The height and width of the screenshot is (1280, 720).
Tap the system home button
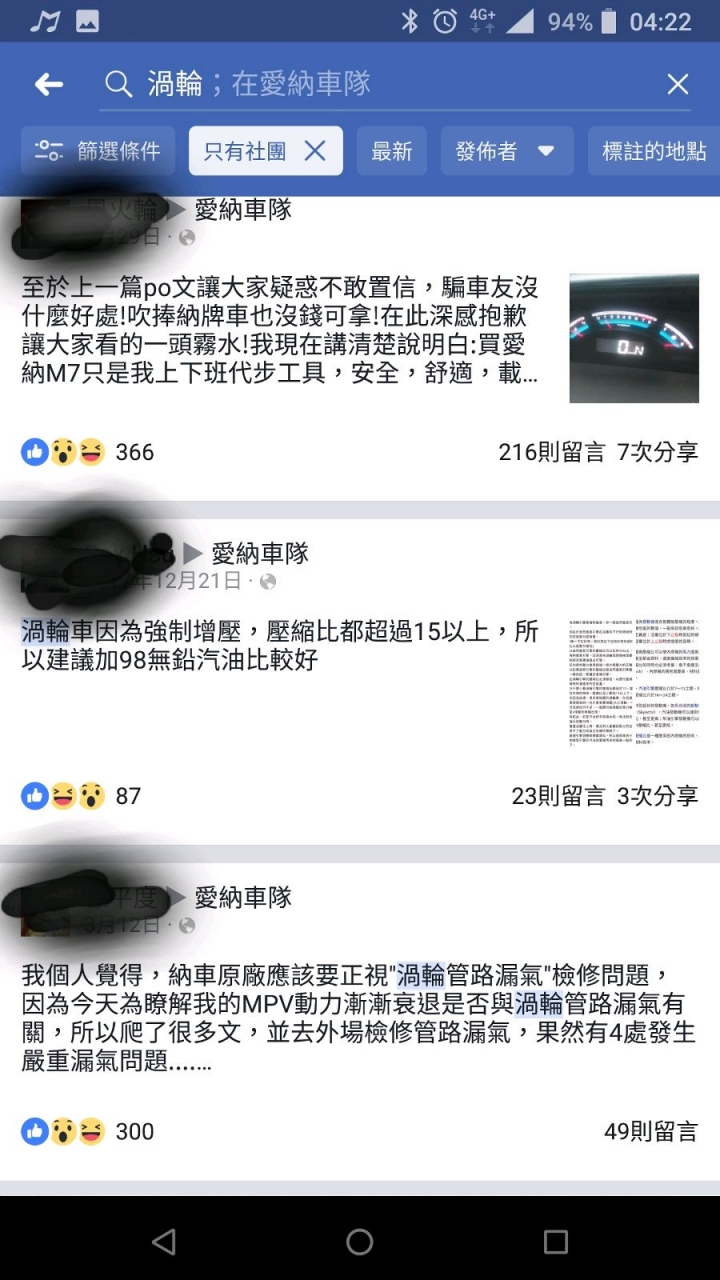[x=359, y=1242]
